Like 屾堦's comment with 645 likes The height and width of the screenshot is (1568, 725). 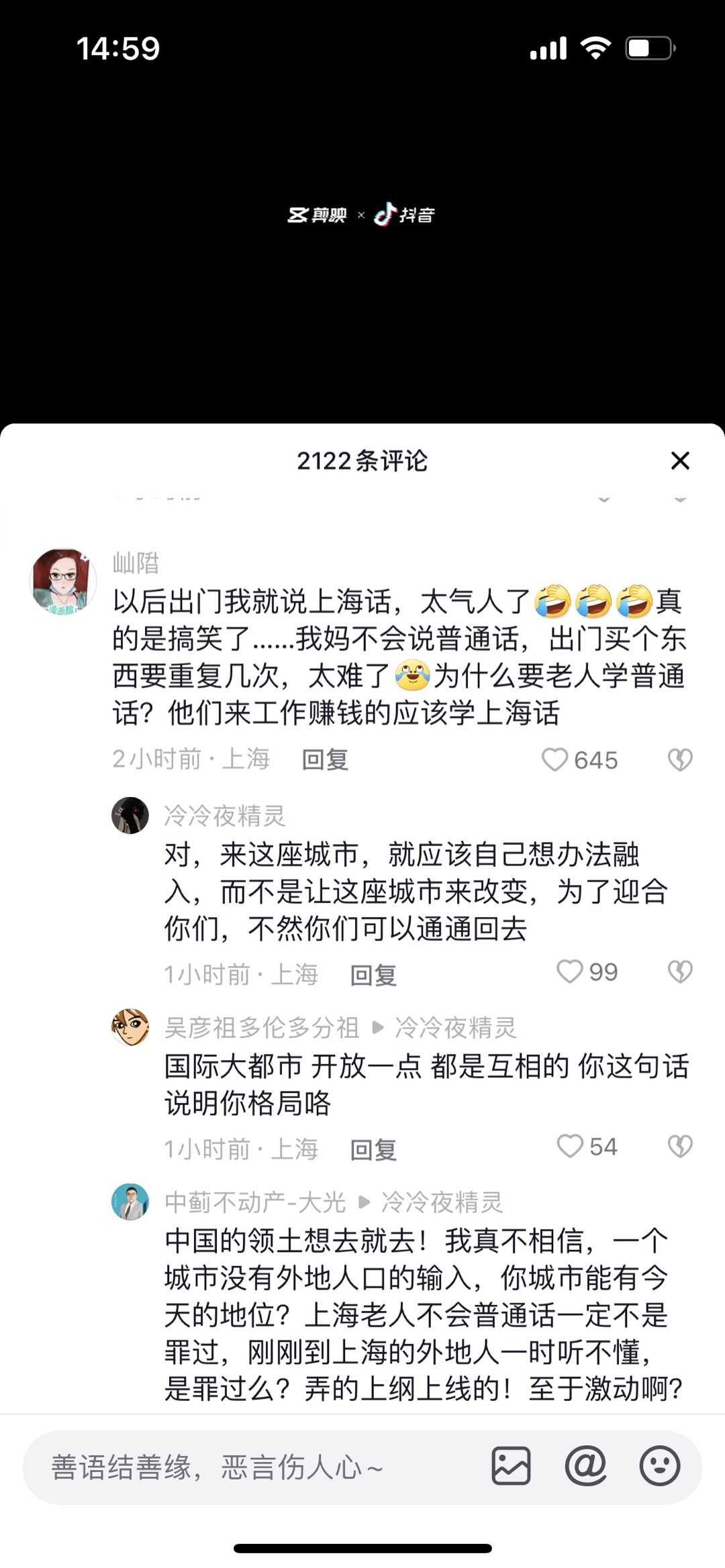click(x=555, y=760)
